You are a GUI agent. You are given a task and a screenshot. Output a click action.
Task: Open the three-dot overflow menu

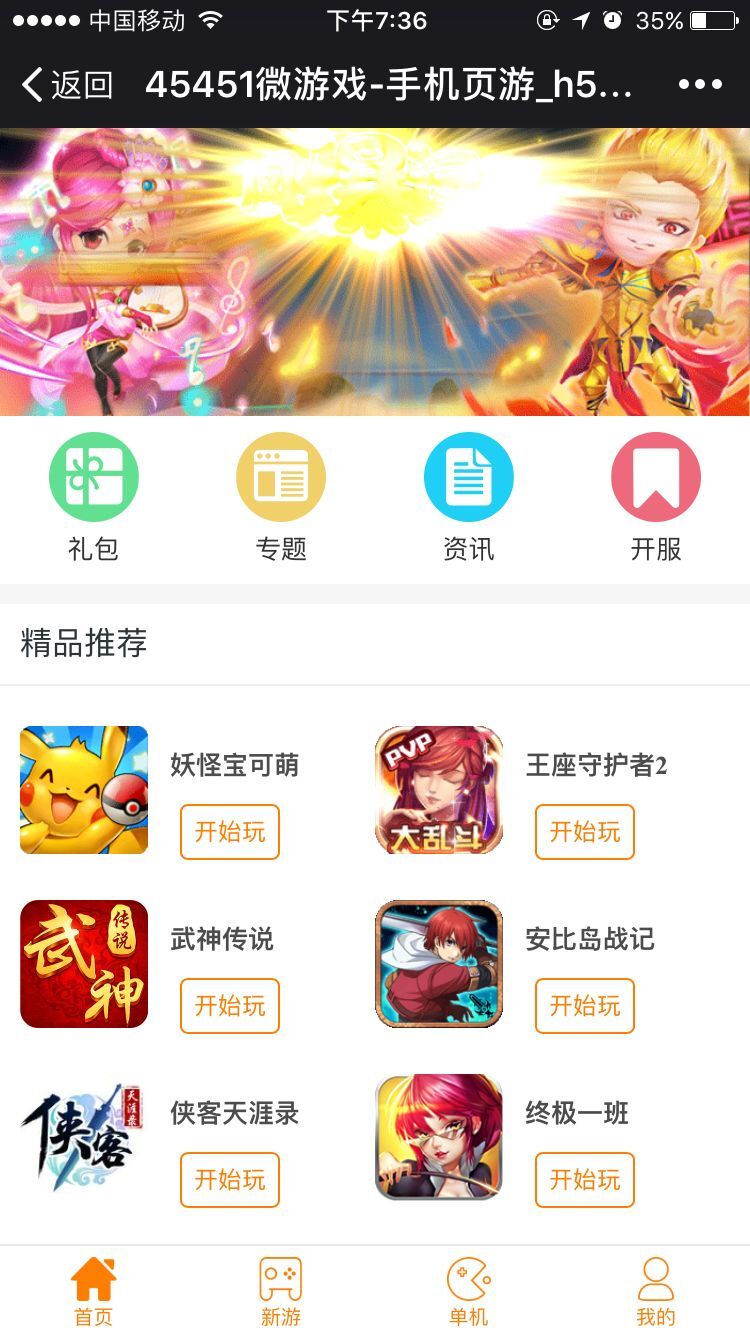click(x=700, y=85)
